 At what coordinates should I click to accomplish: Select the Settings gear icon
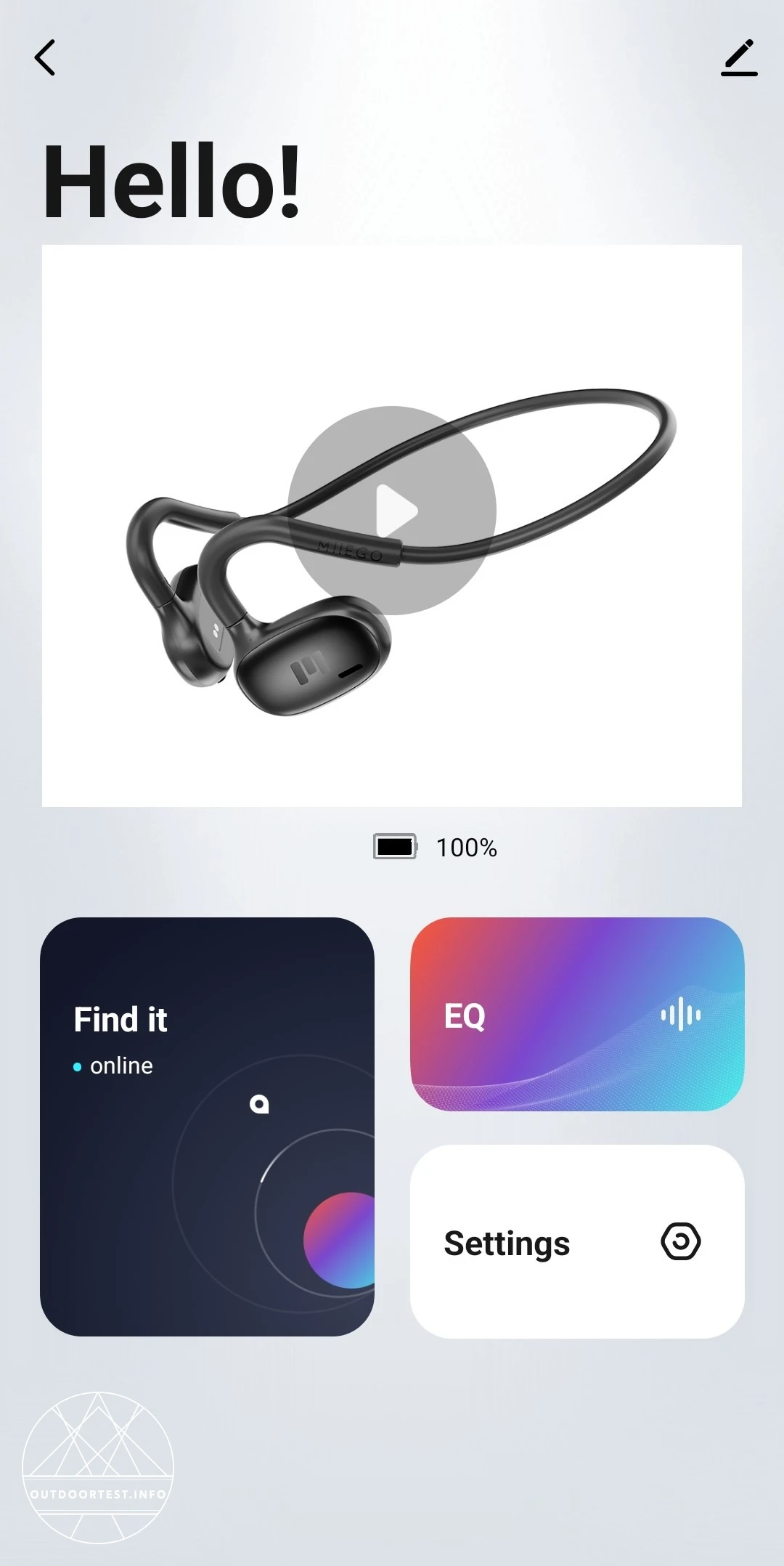point(681,1242)
